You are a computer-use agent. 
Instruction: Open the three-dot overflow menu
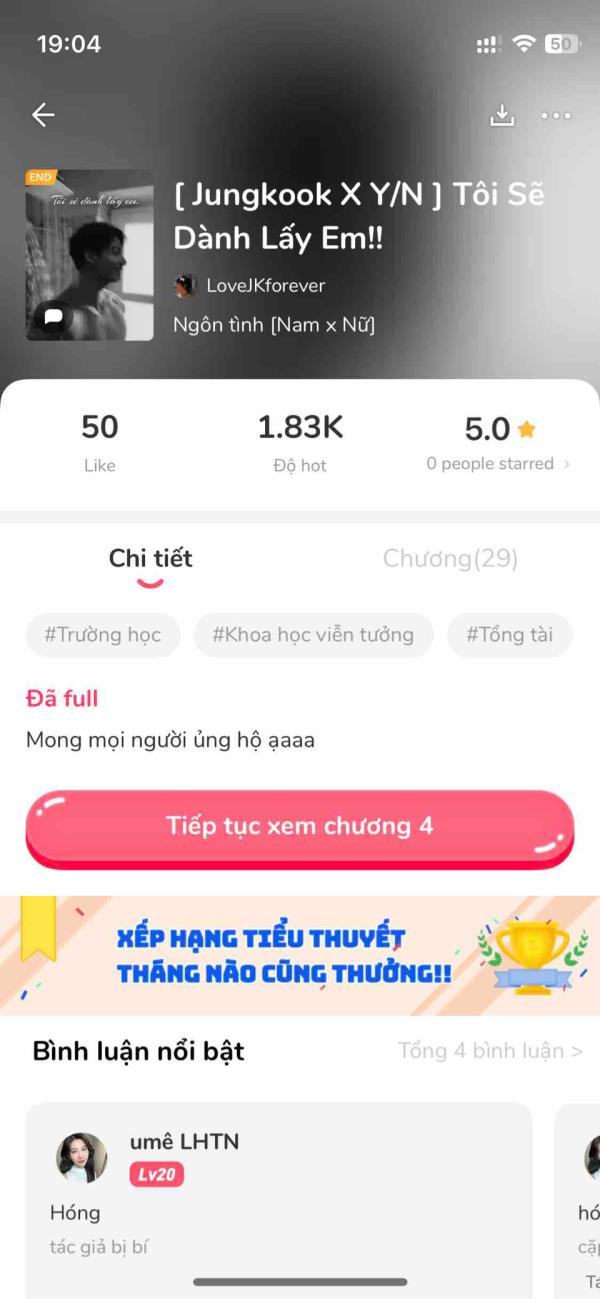tap(556, 115)
